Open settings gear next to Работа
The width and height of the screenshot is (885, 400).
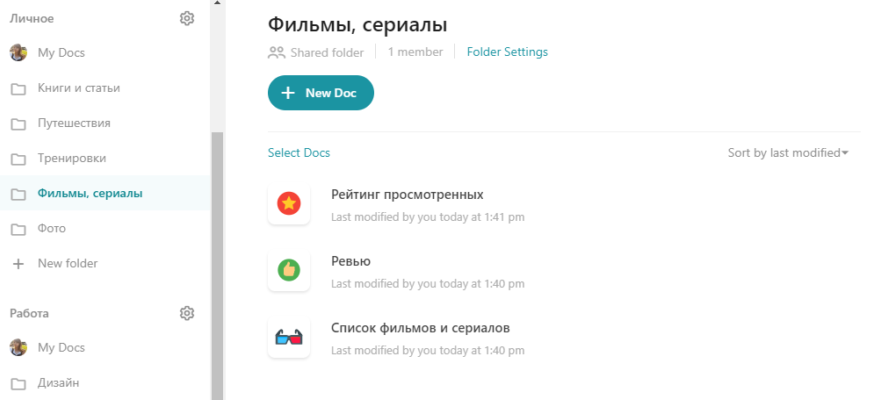(x=187, y=313)
